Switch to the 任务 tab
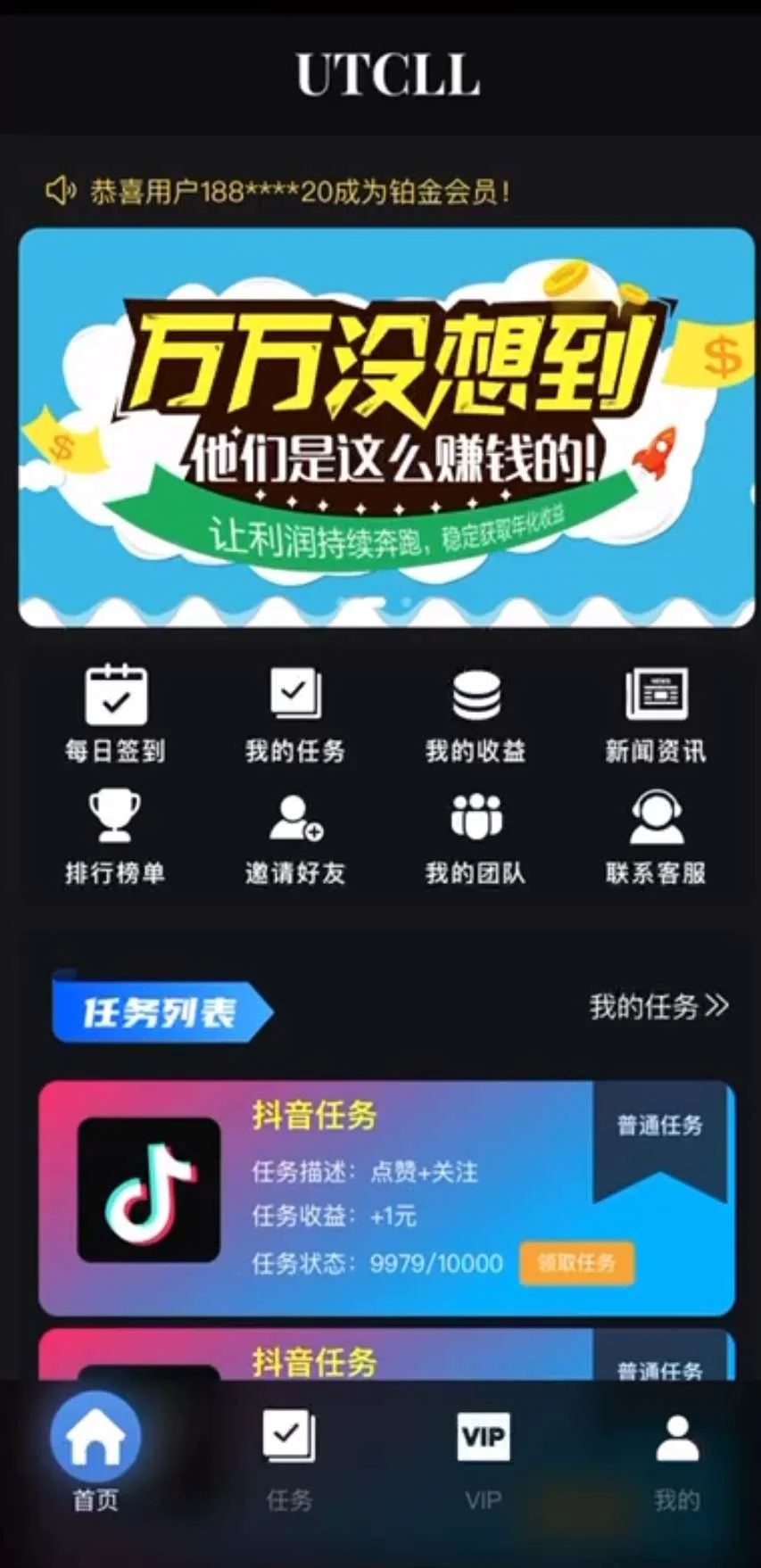Image resolution: width=761 pixels, height=1568 pixels. click(289, 1454)
